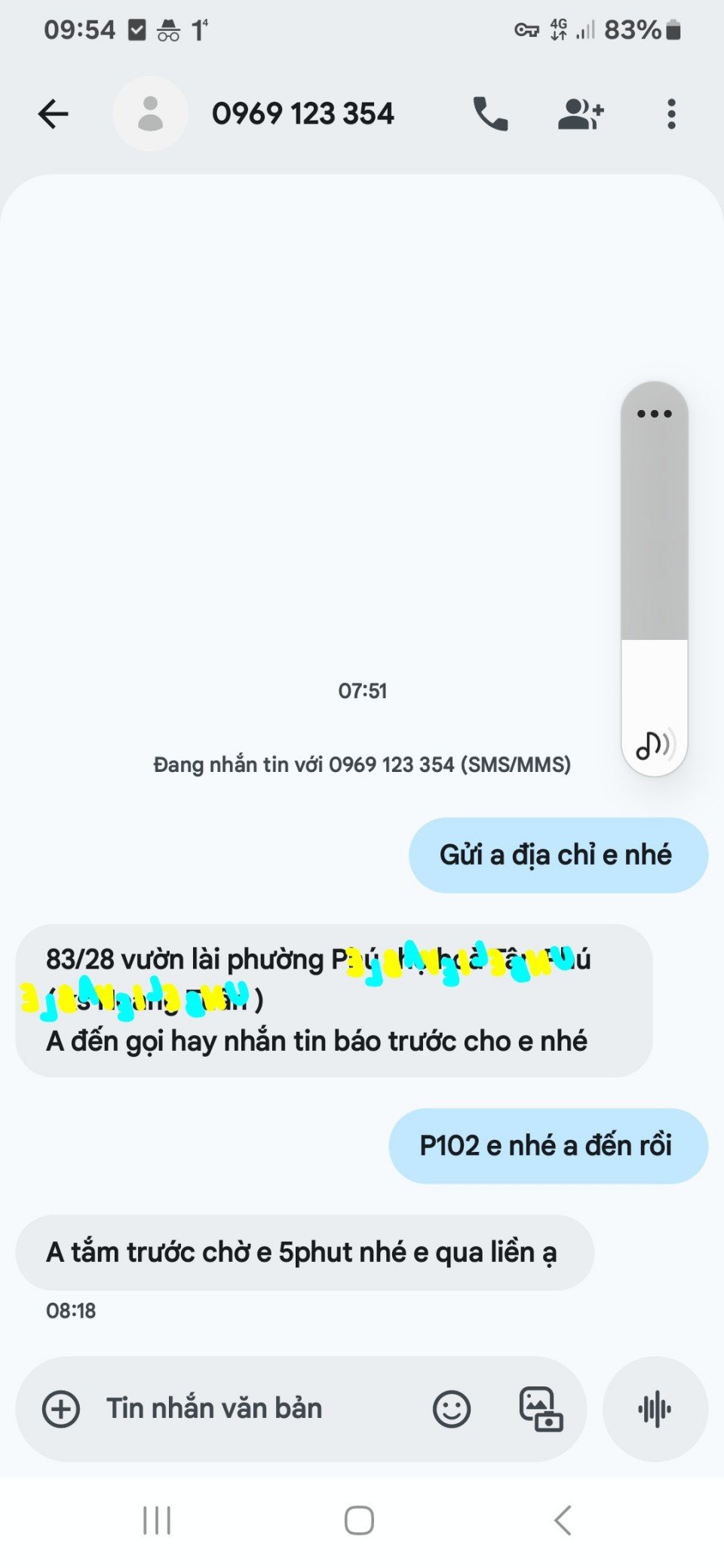
Task: Open the plus attachment menu
Action: 61,1409
